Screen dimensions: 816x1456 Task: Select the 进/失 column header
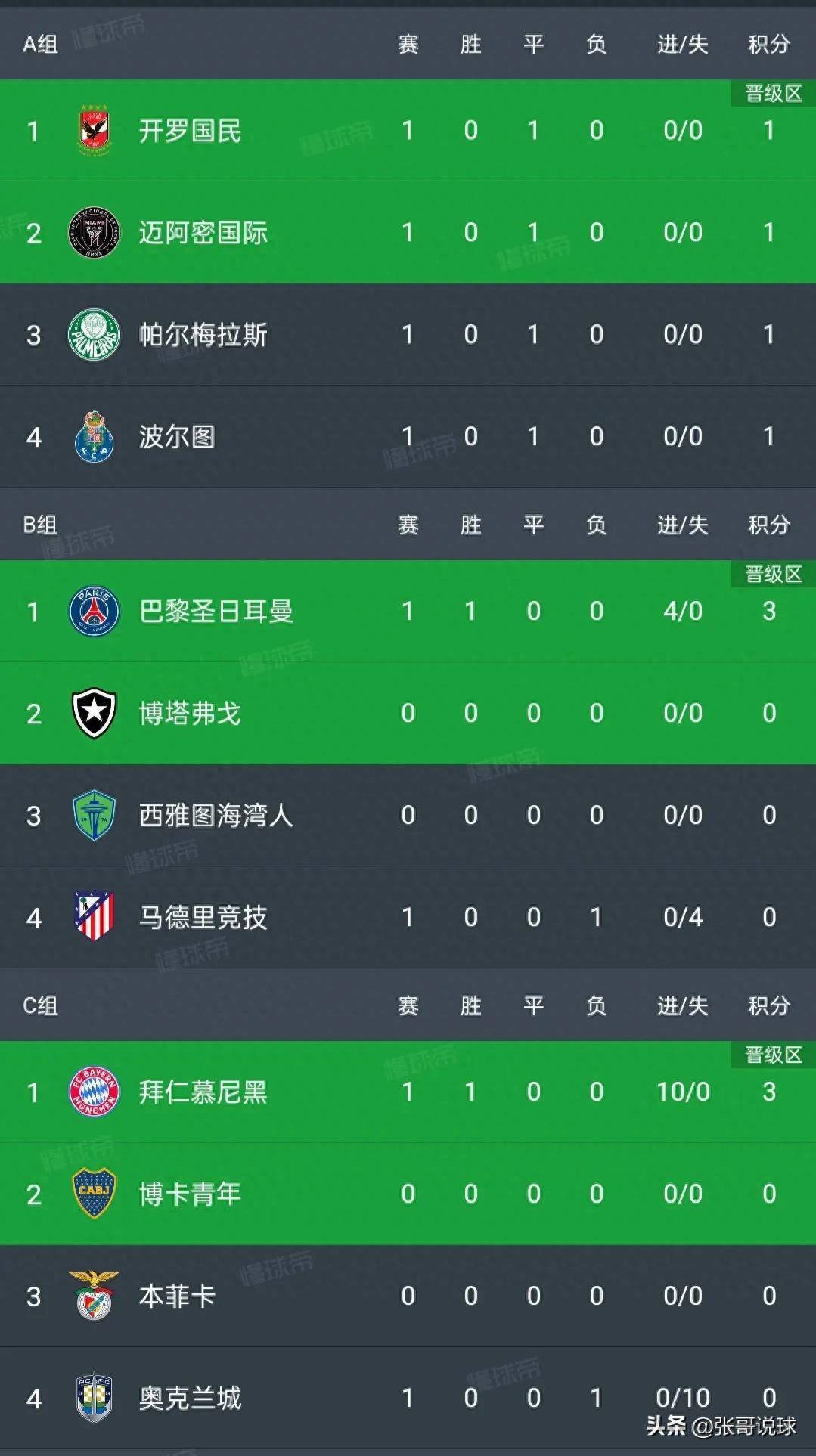(680, 43)
